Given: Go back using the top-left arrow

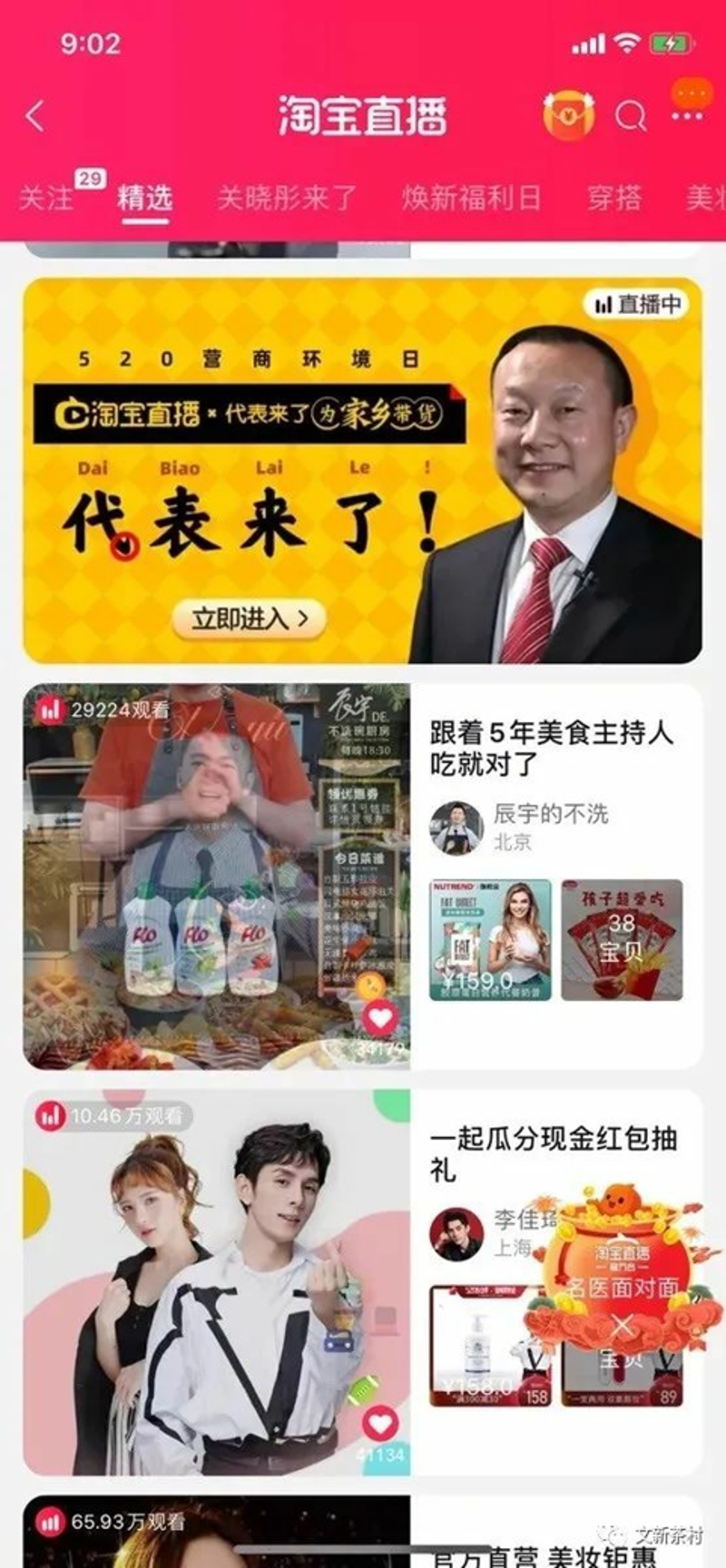Looking at the screenshot, I should click(x=35, y=116).
